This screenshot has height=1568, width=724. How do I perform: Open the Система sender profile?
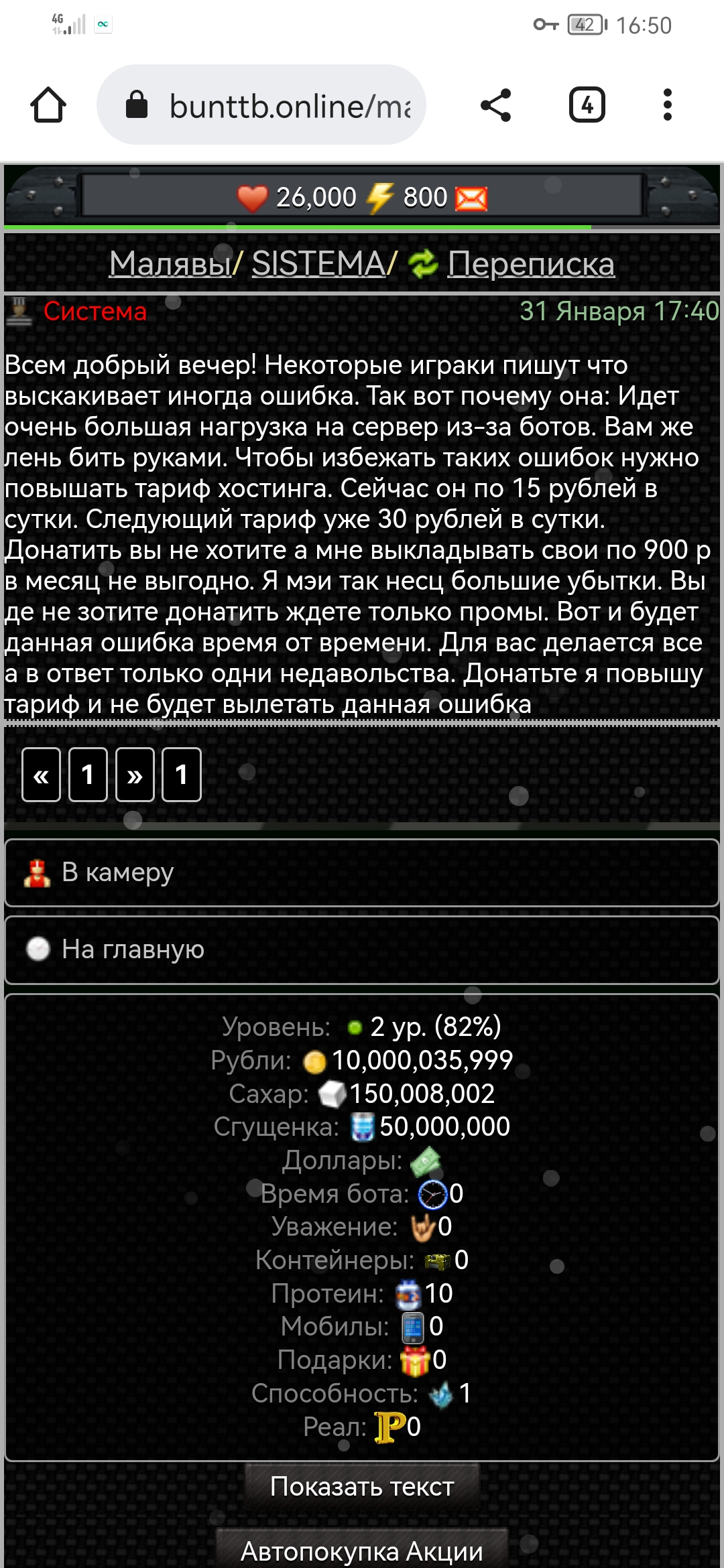95,312
